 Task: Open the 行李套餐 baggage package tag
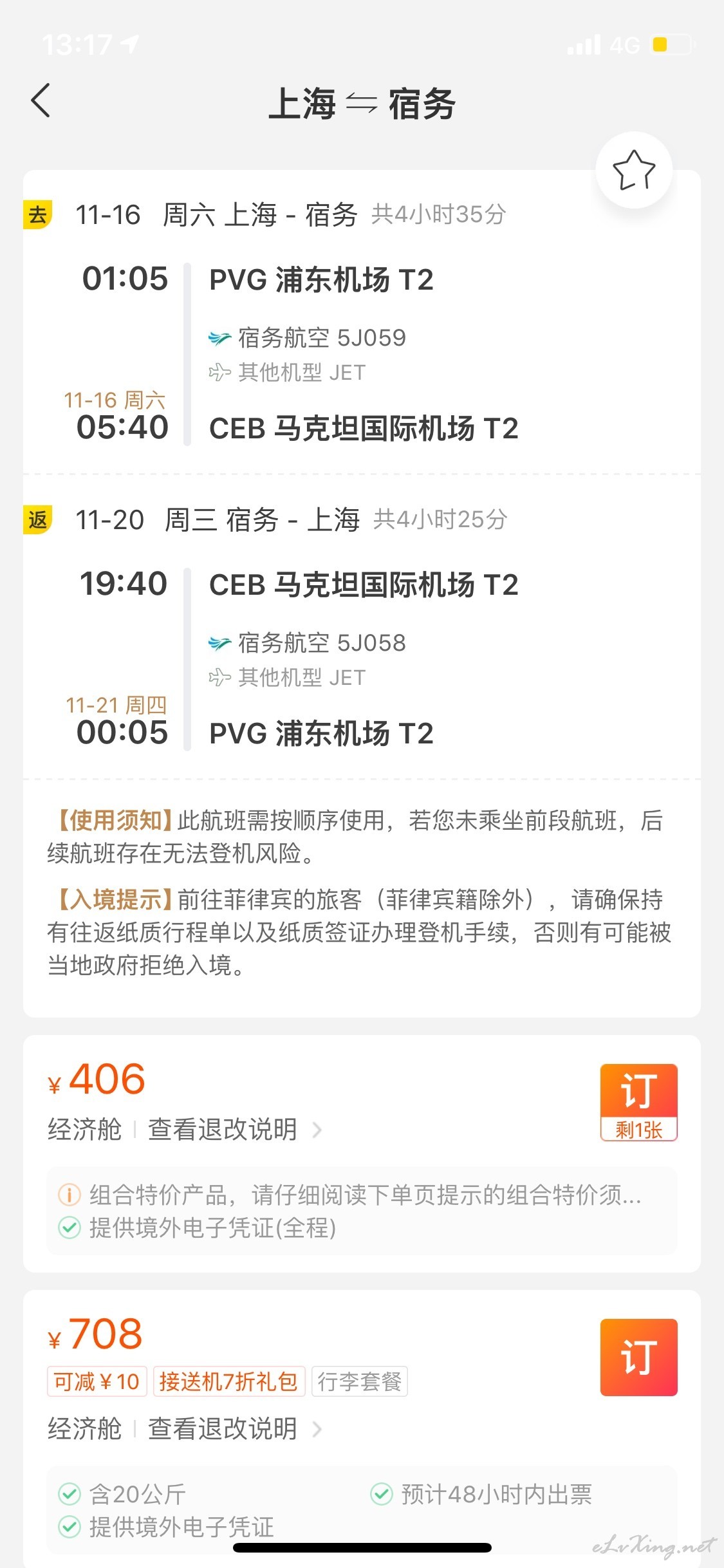click(360, 1381)
